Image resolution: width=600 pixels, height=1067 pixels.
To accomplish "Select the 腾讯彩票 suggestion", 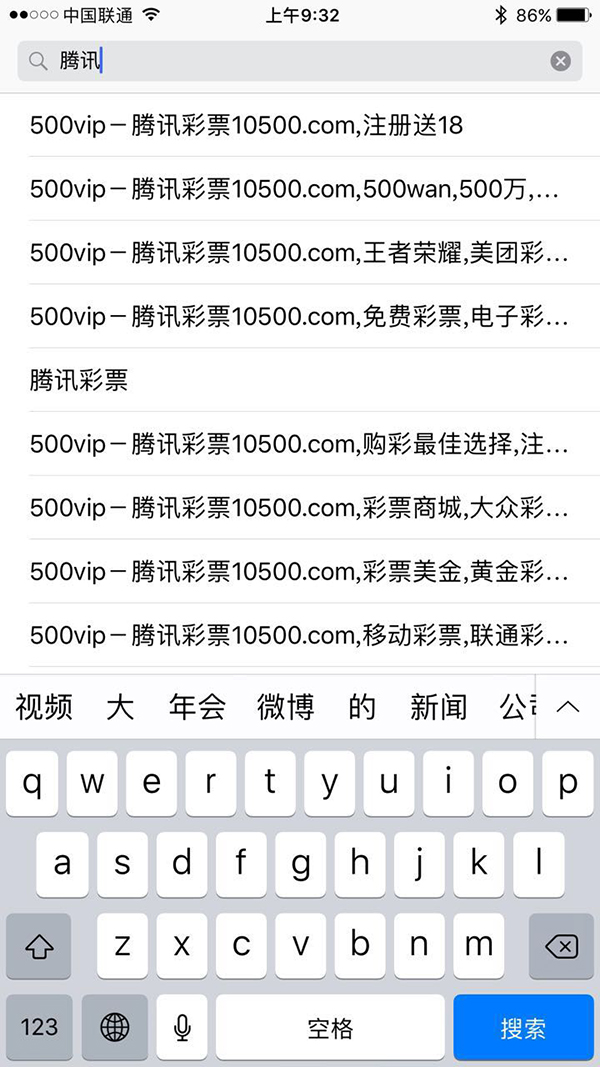I will point(79,381).
